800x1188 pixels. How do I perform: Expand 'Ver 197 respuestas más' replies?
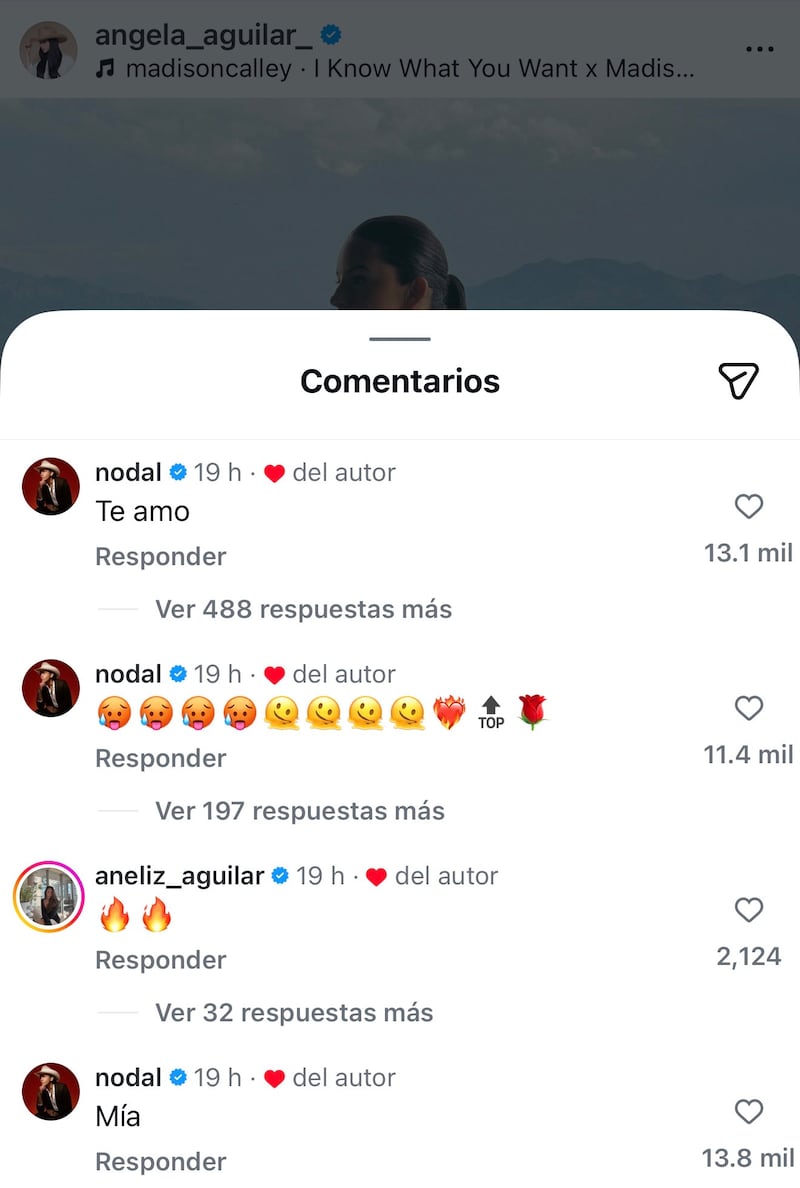(298, 811)
